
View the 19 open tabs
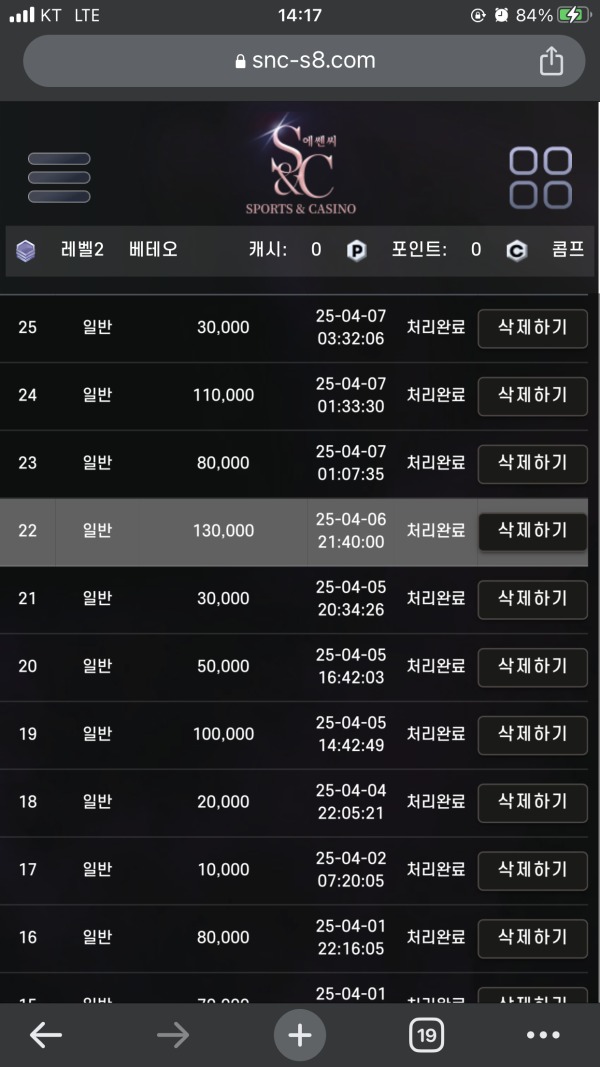coord(427,1035)
